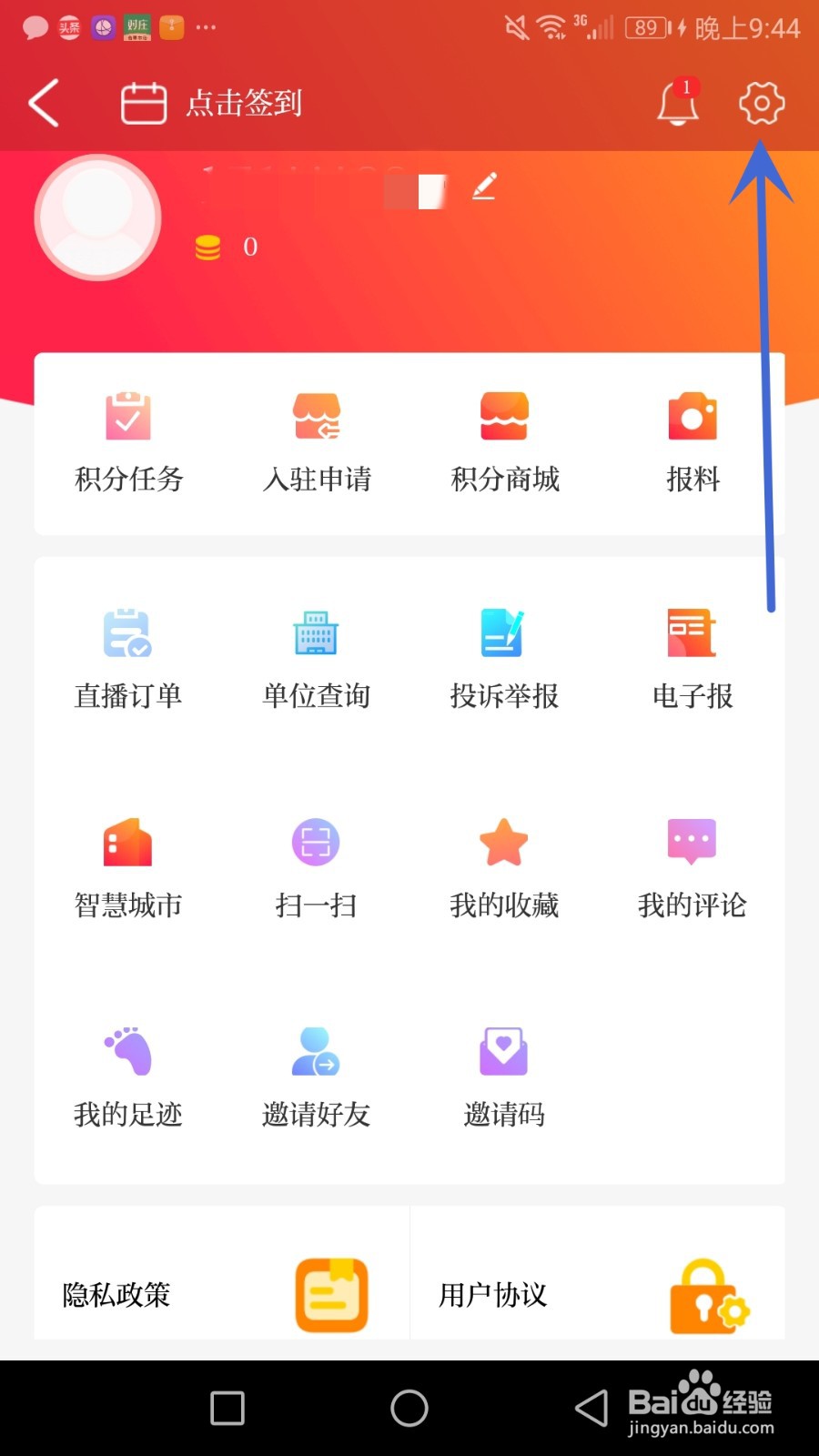Open 我的评论 my comments
The width and height of the screenshot is (819, 1456).
(692, 866)
